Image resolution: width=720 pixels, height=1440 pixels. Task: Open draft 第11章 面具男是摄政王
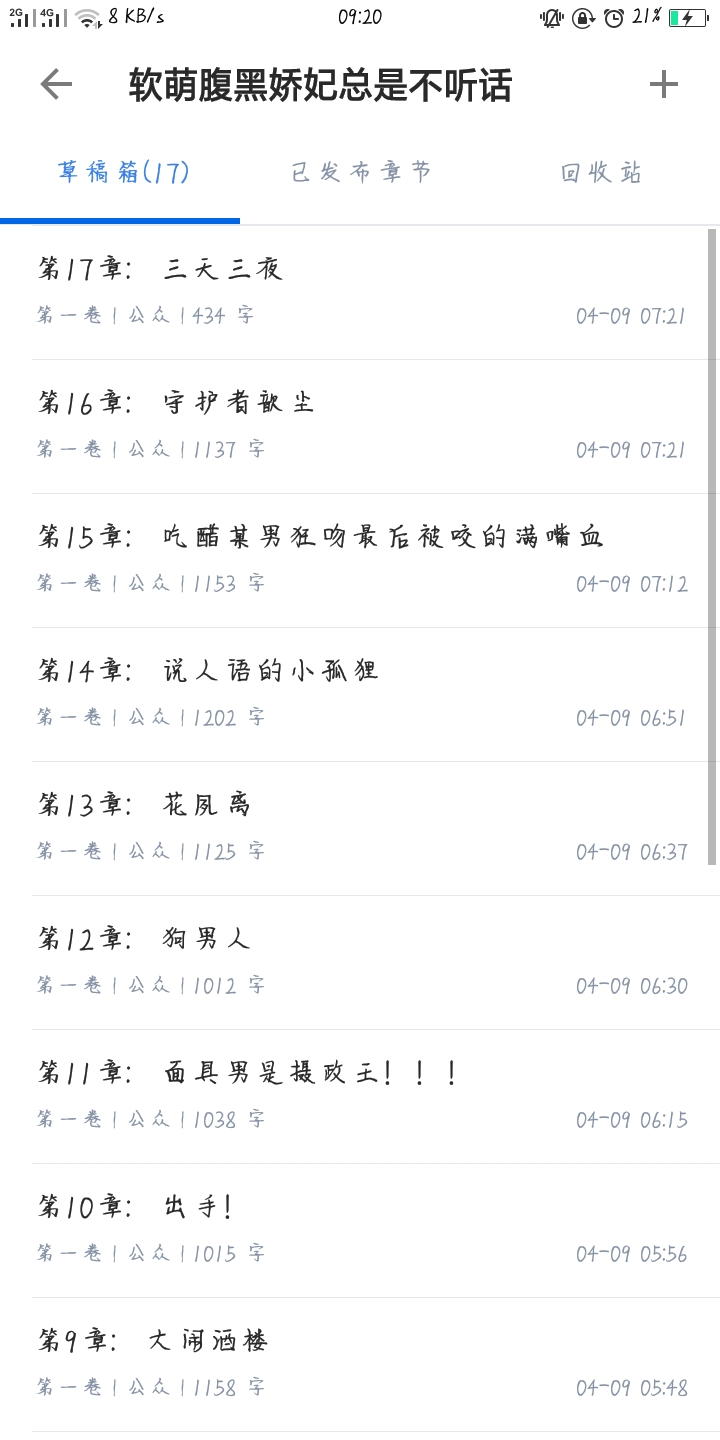click(x=360, y=1096)
